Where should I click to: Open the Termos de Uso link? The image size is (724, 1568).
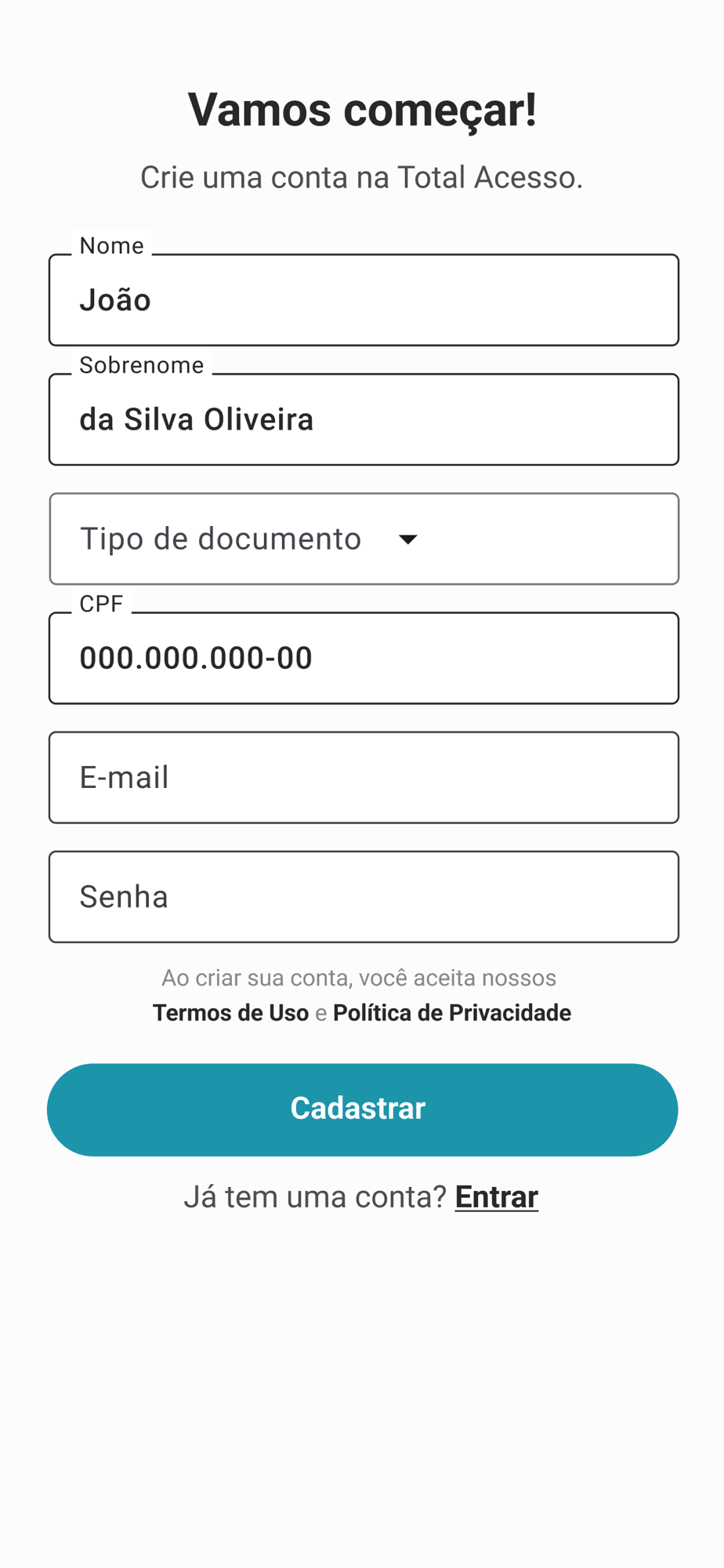pos(230,1013)
